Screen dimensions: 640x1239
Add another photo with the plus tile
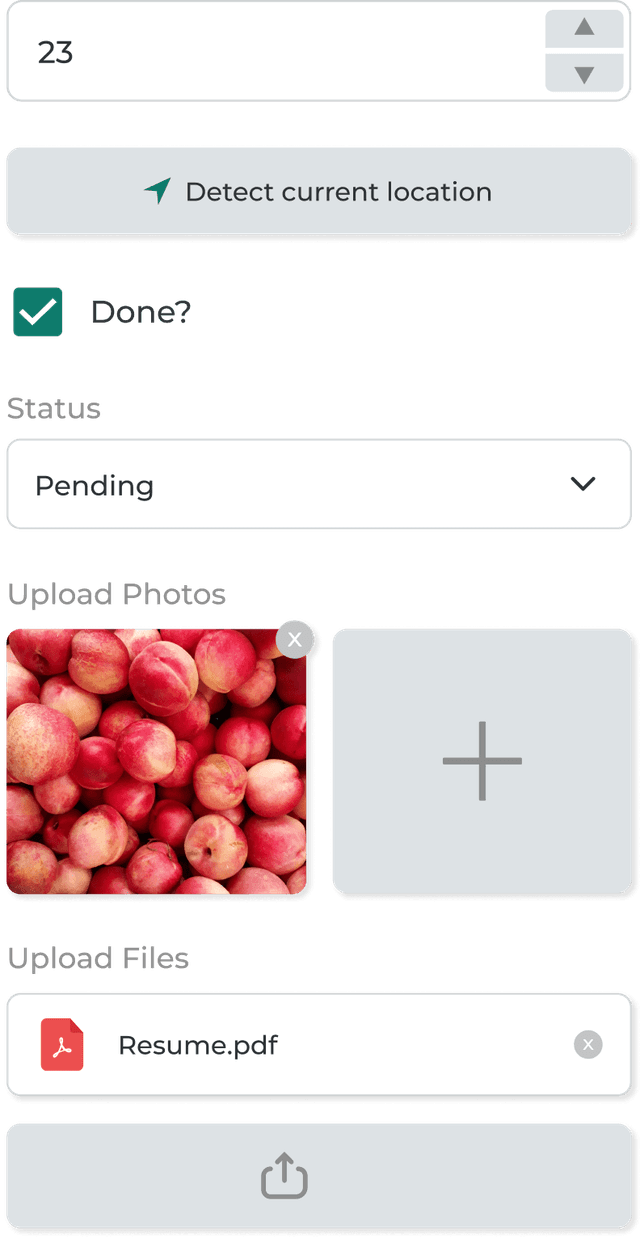482,761
